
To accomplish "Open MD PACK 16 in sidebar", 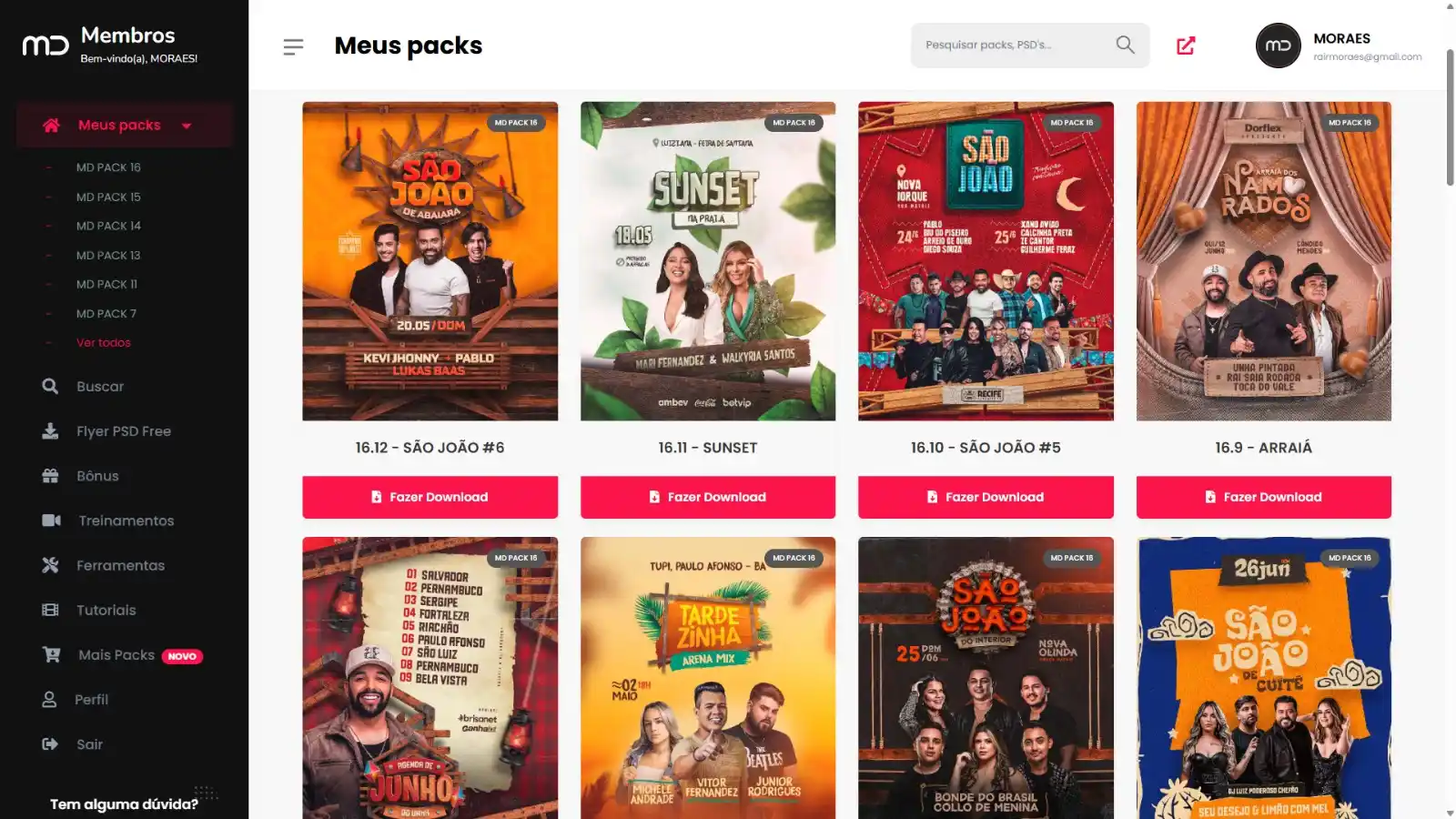I will (x=108, y=167).
